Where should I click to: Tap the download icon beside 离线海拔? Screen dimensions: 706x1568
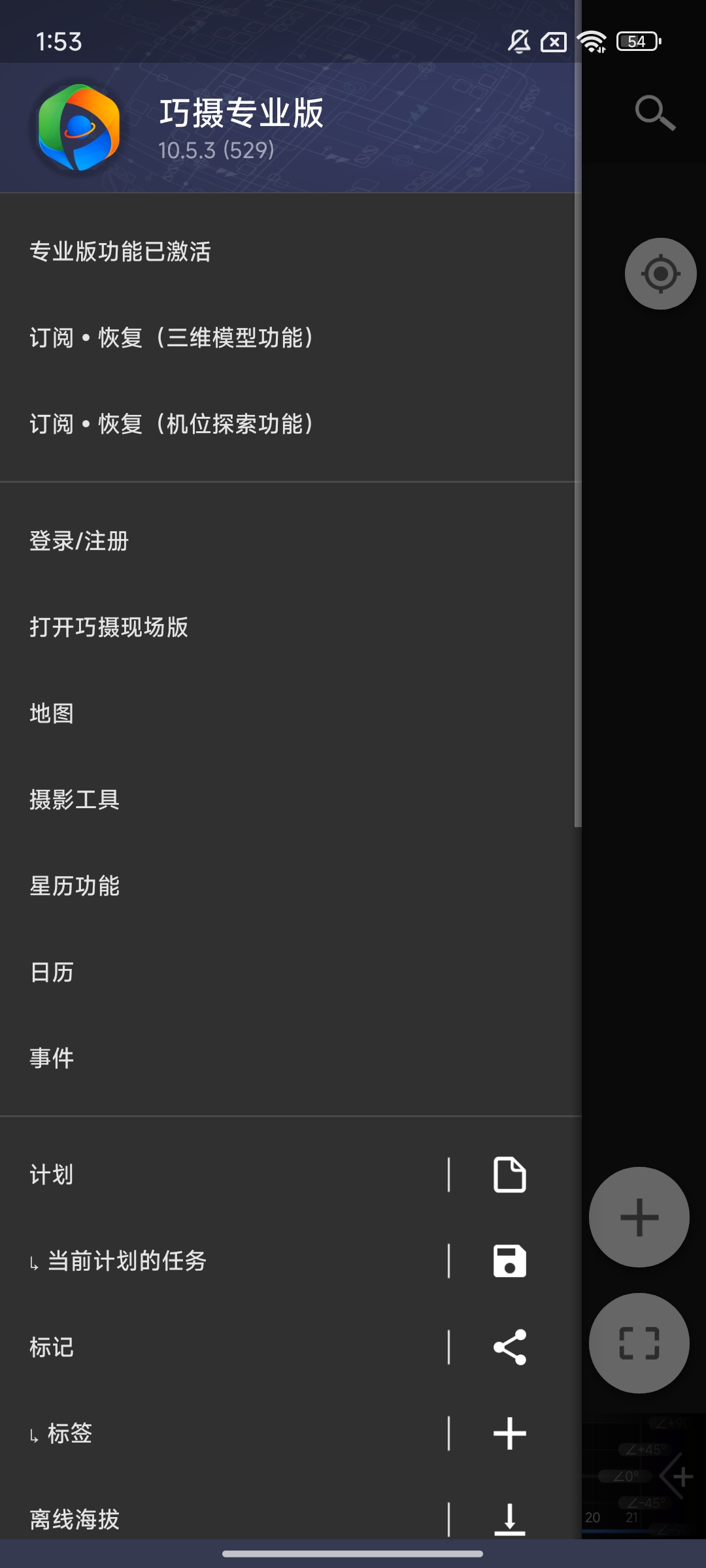click(x=509, y=1519)
